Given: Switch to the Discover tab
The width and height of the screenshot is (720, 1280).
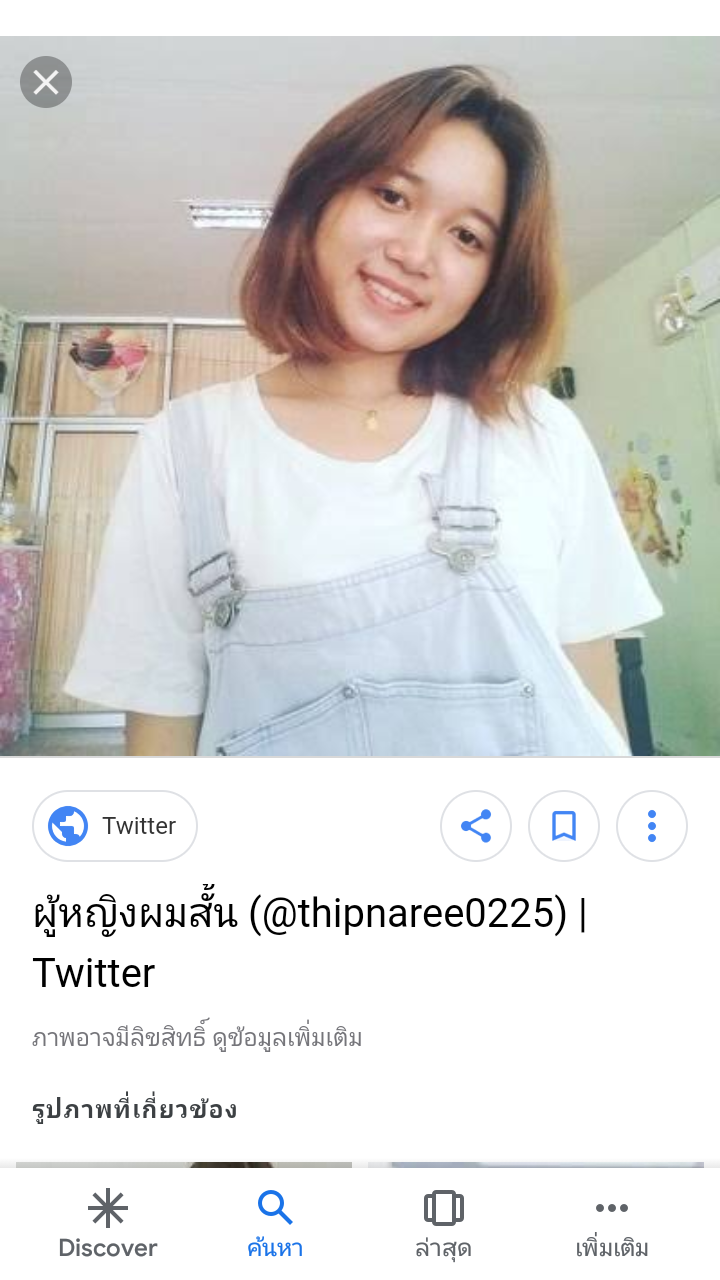Looking at the screenshot, I should click(x=108, y=1224).
